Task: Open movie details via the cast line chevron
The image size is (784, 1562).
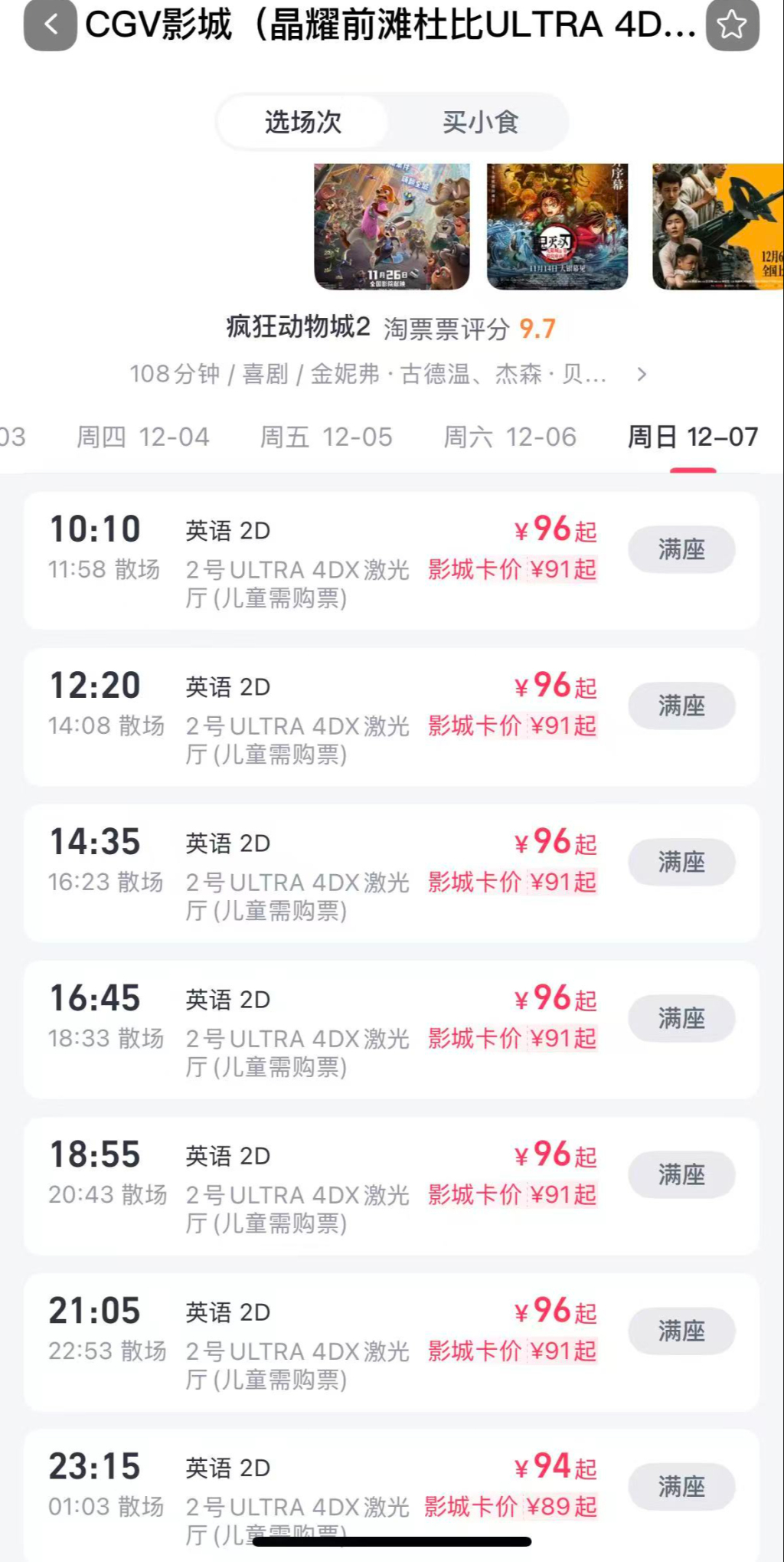Action: 642,375
